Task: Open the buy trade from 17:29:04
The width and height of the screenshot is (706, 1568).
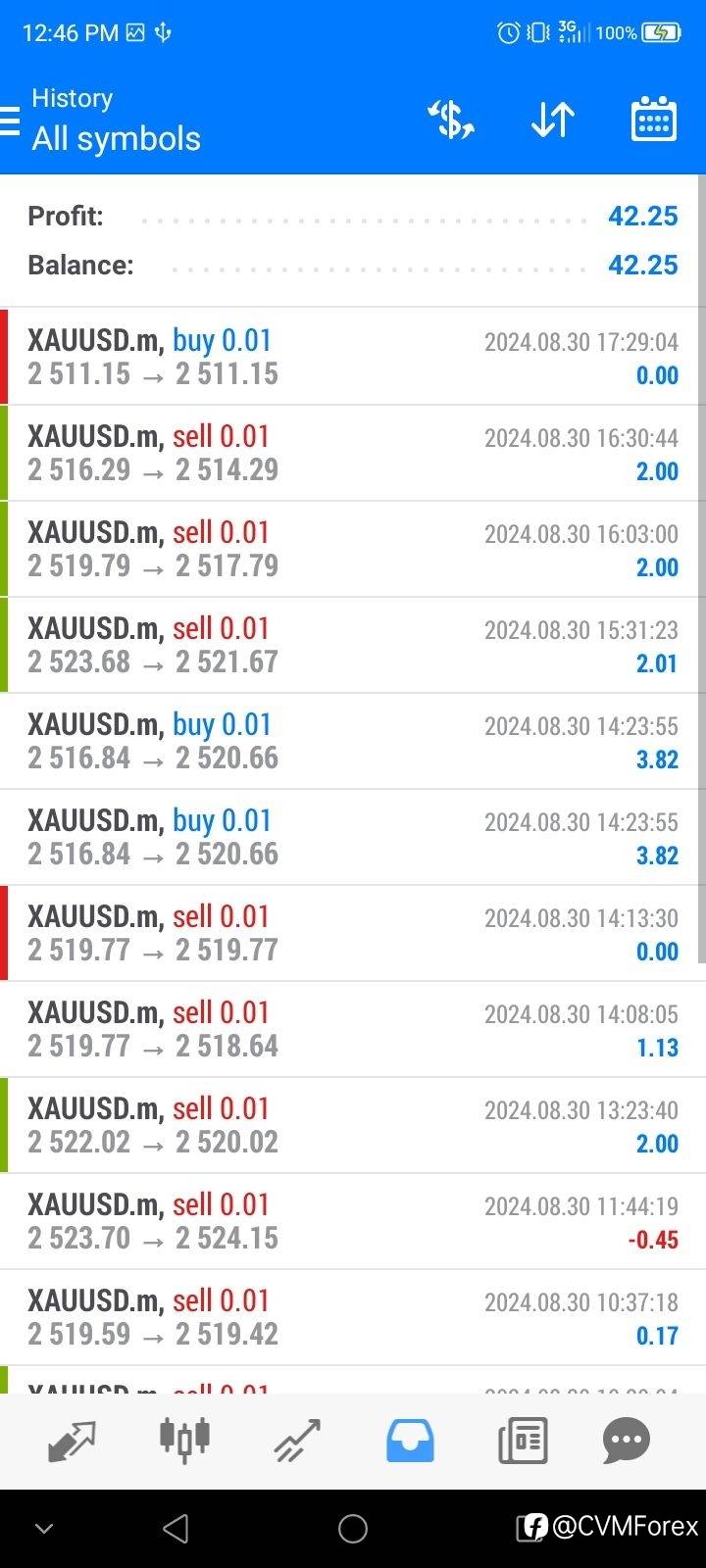Action: click(x=353, y=357)
